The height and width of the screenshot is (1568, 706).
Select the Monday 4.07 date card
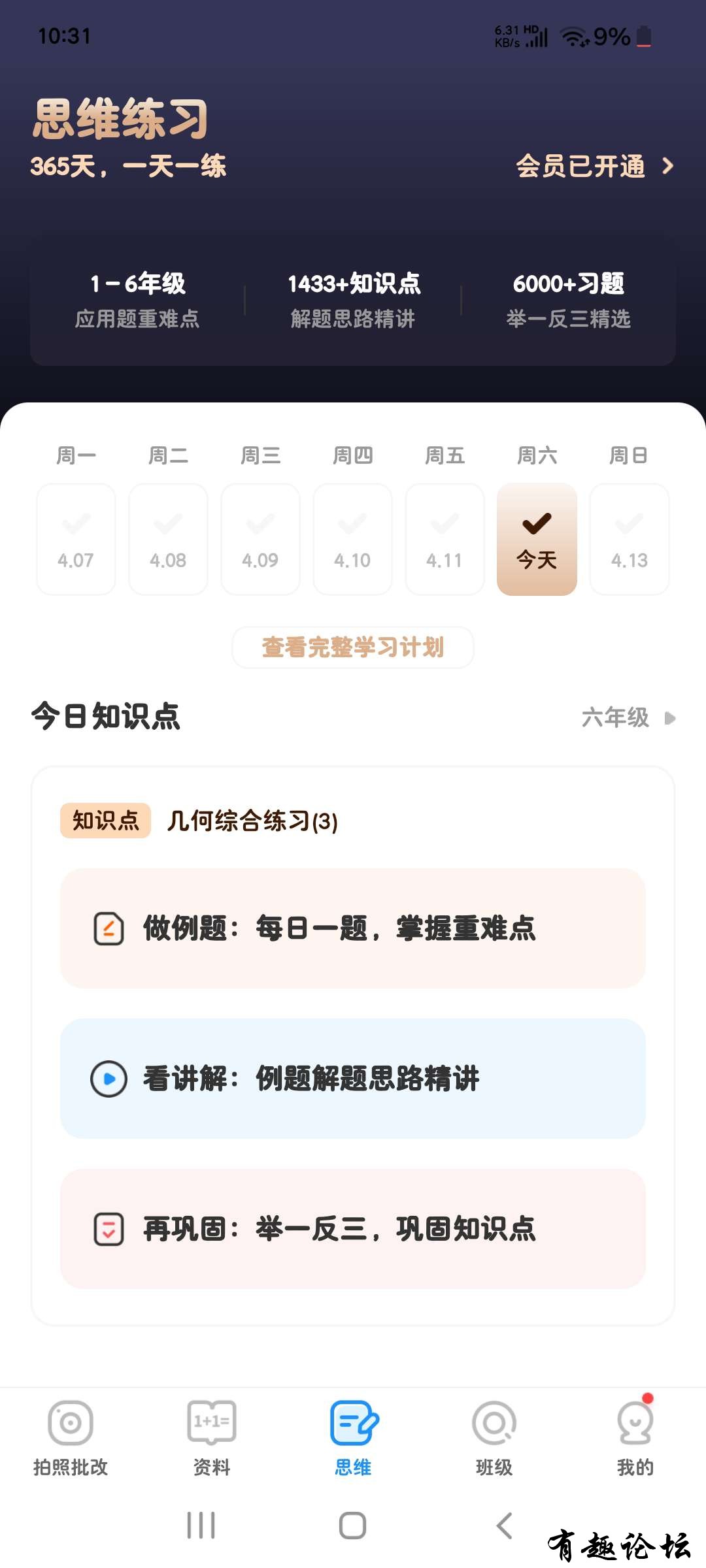(76, 539)
